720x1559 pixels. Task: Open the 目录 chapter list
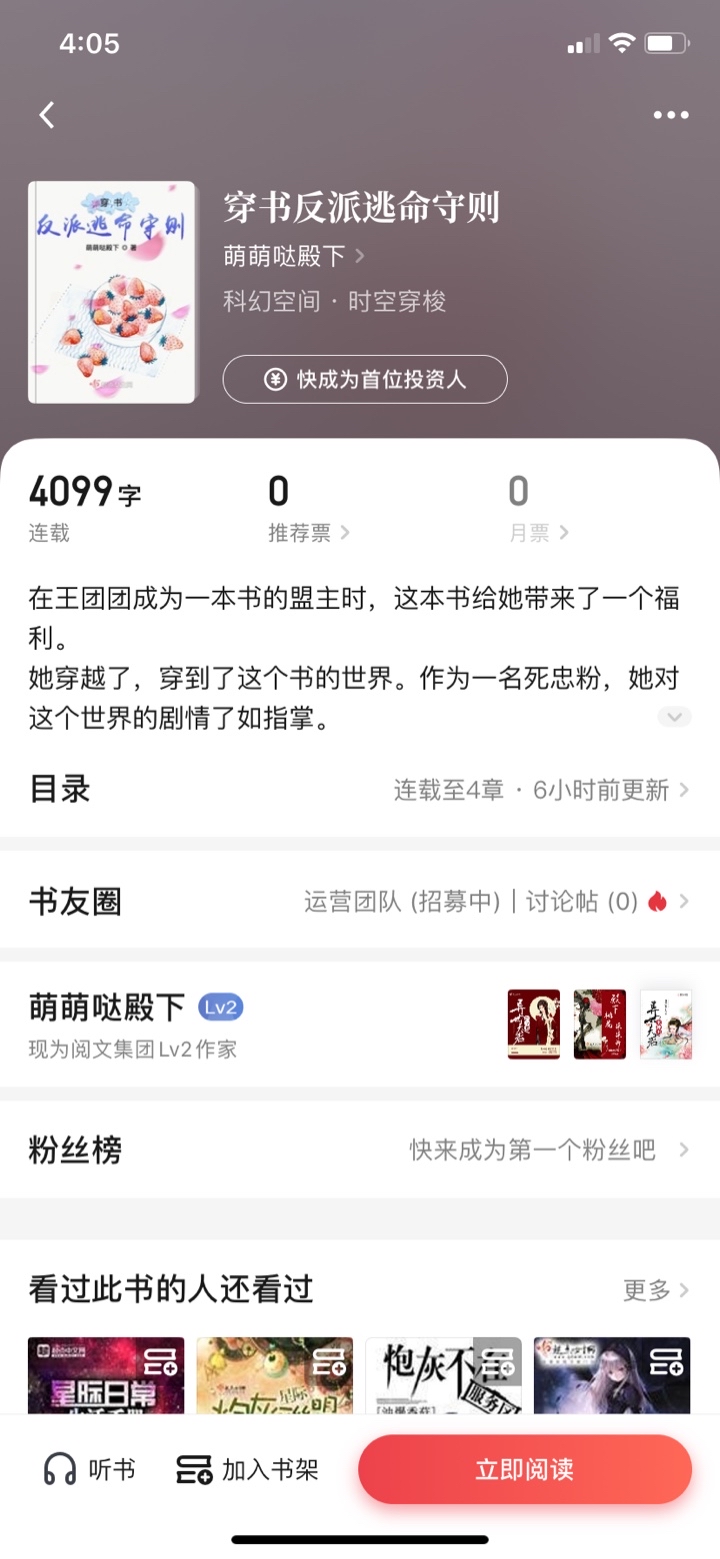360,790
